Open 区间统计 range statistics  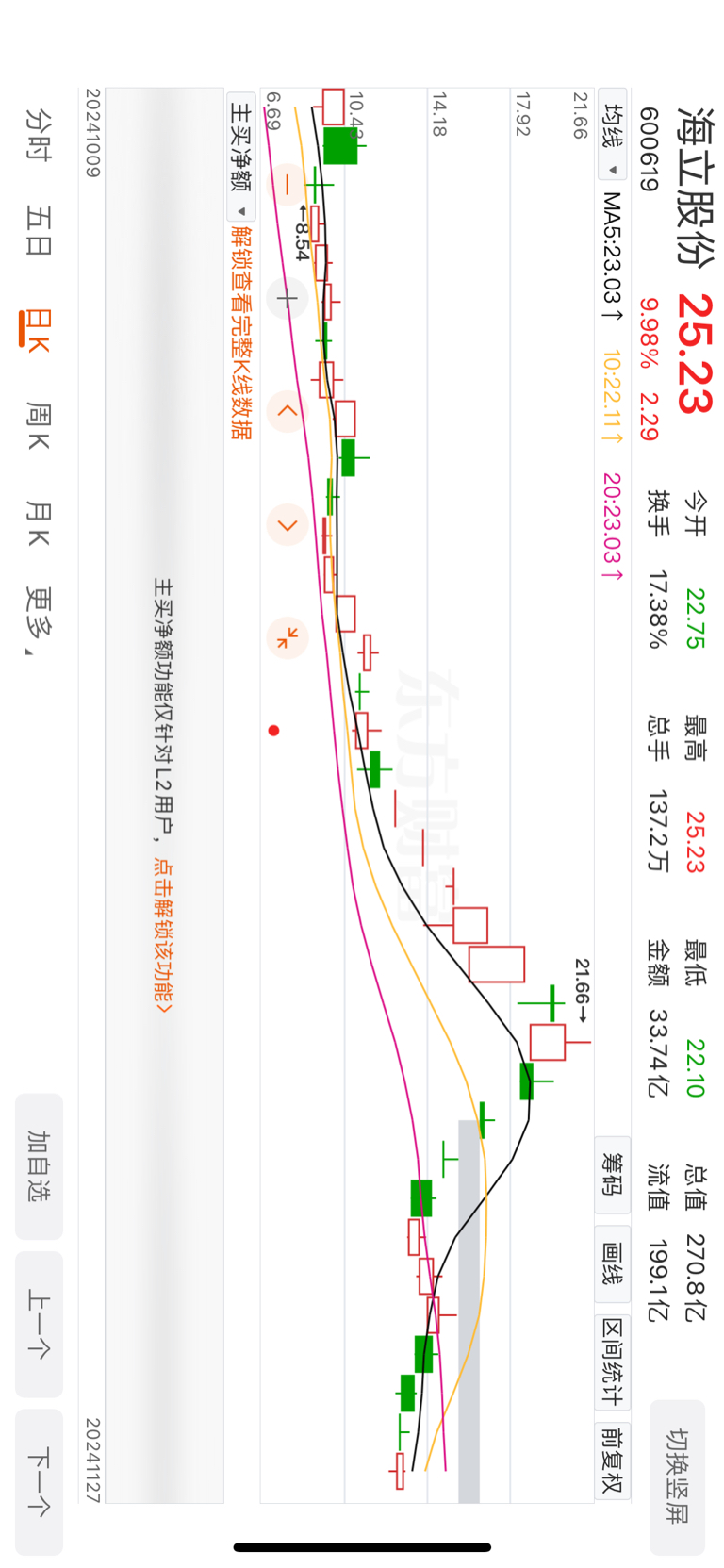coord(613,1362)
